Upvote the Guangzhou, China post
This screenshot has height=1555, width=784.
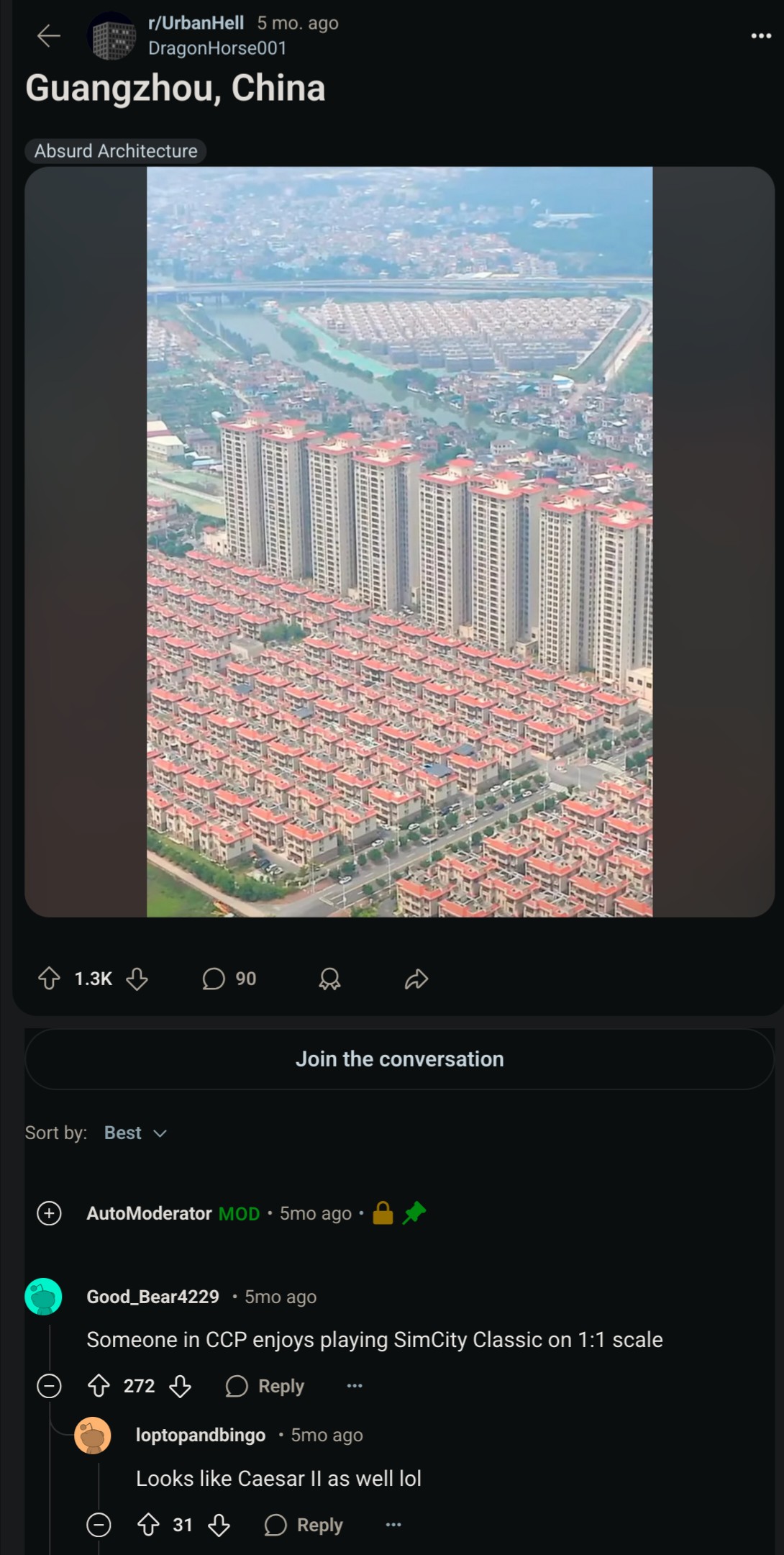click(49, 979)
